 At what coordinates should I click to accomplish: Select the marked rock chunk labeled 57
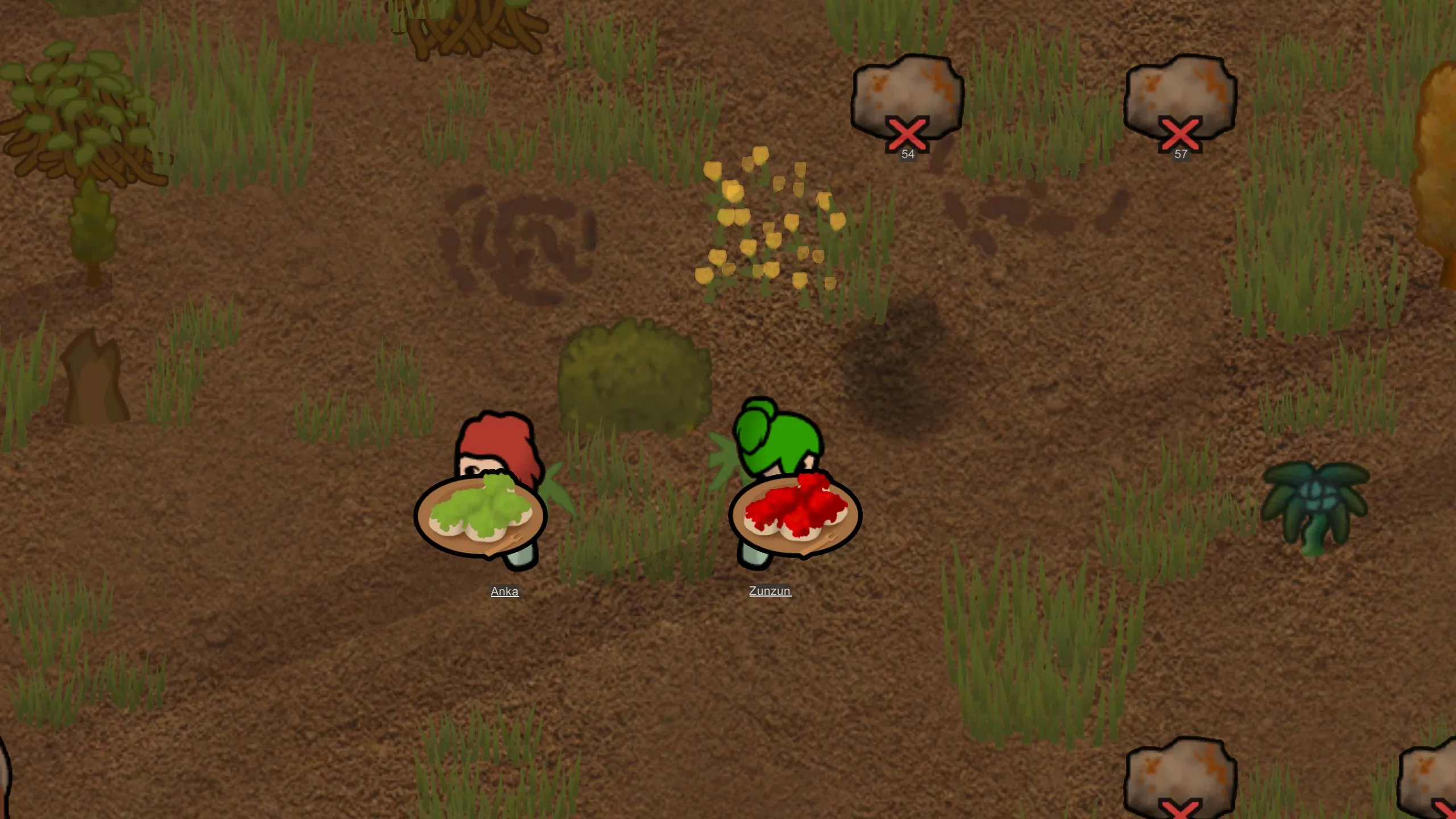(1180, 97)
